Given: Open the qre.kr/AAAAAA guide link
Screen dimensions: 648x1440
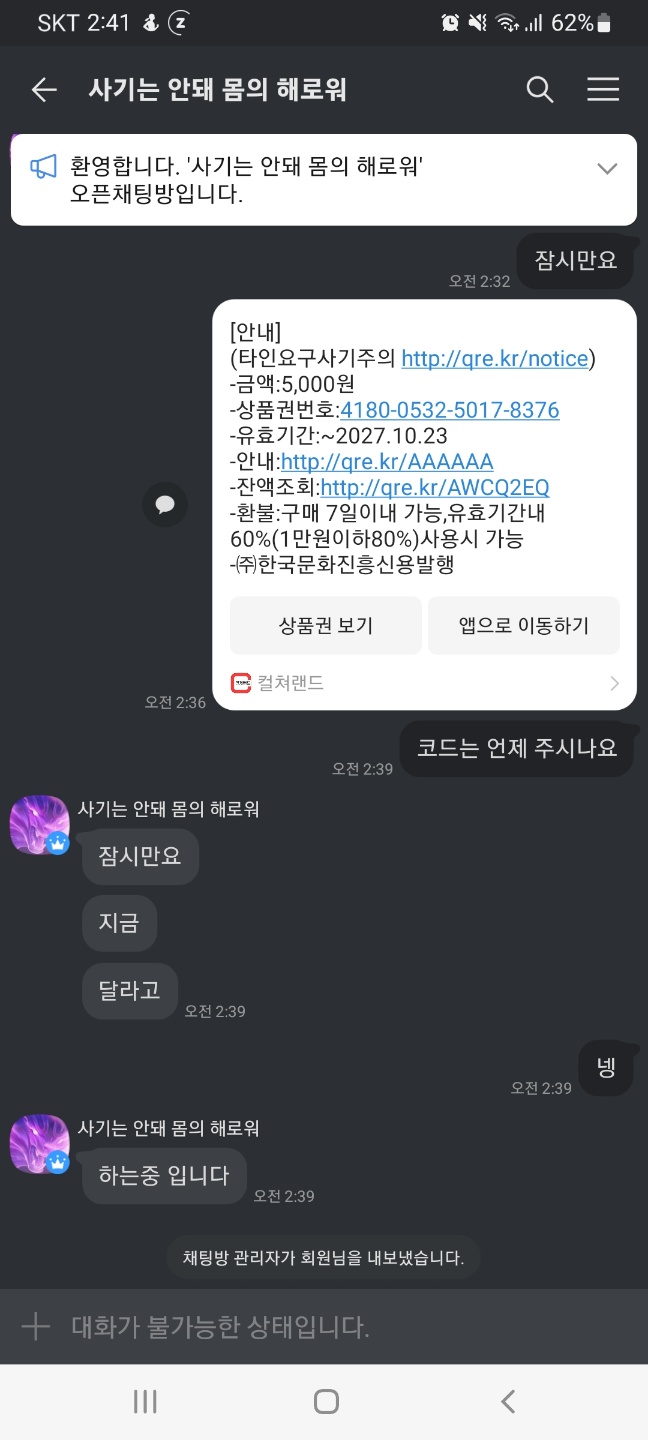Looking at the screenshot, I should click(x=387, y=462).
